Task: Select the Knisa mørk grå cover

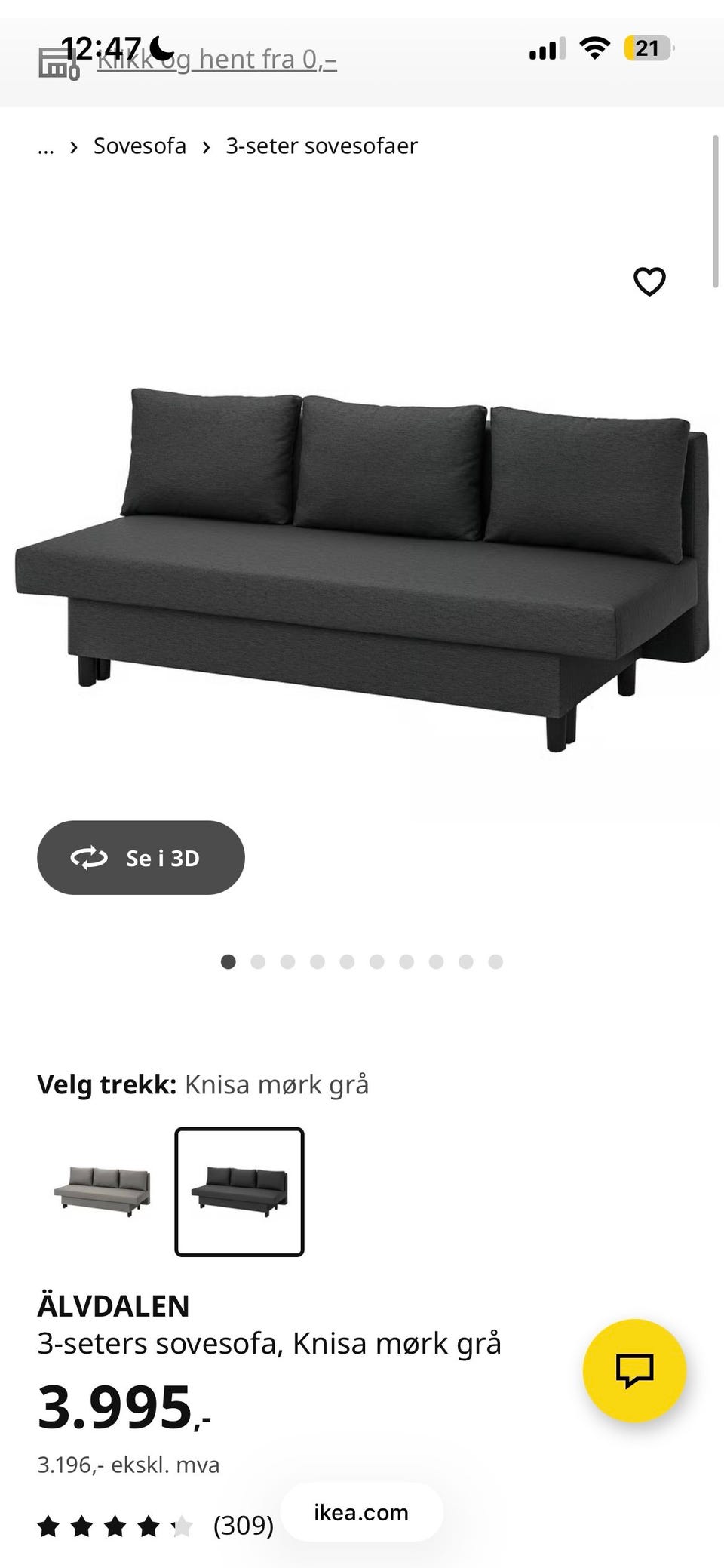Action: point(239,1191)
